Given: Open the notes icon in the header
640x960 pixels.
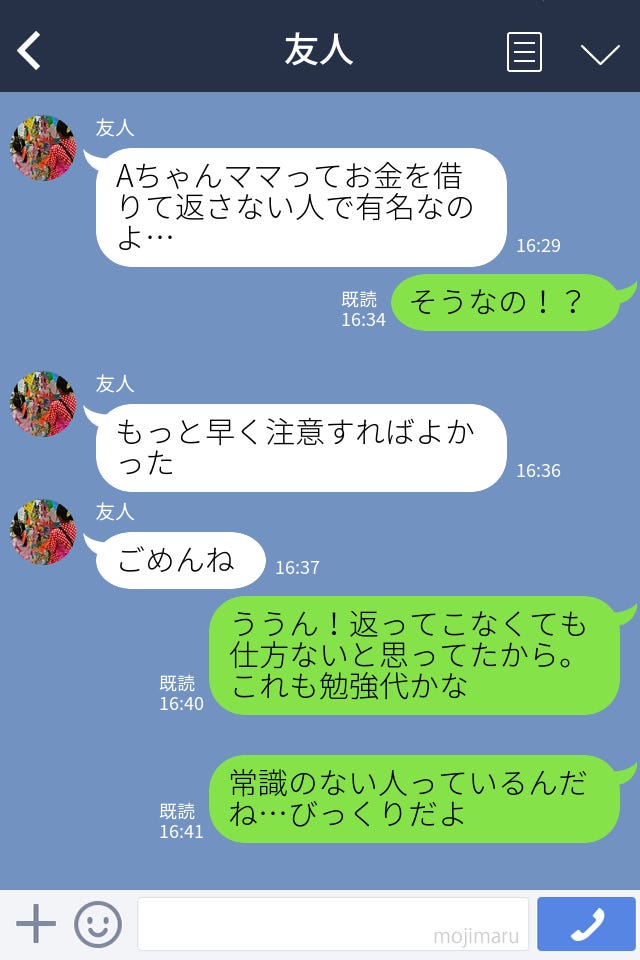Looking at the screenshot, I should (x=524, y=52).
